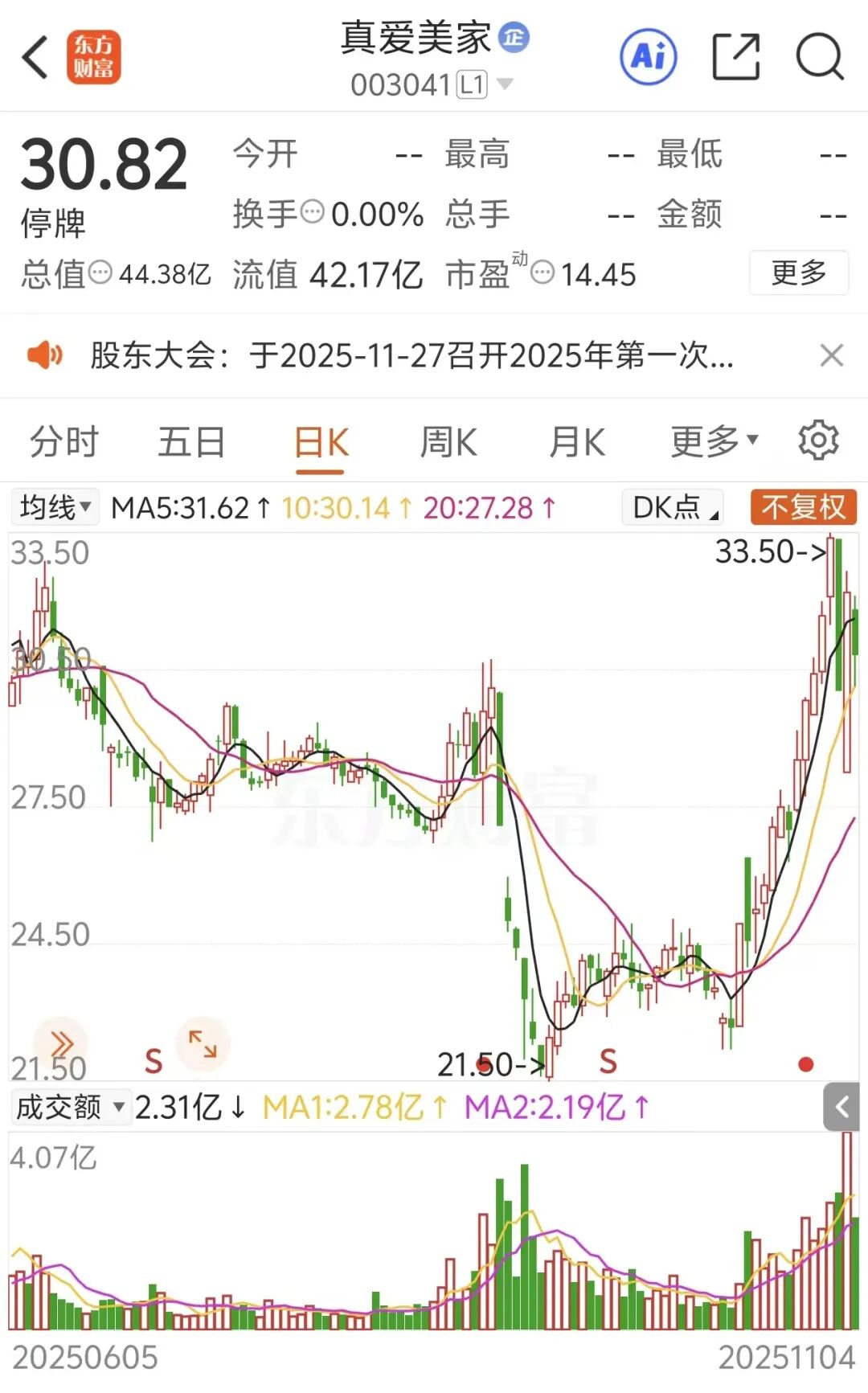Open chart settings gear

pos(818,440)
